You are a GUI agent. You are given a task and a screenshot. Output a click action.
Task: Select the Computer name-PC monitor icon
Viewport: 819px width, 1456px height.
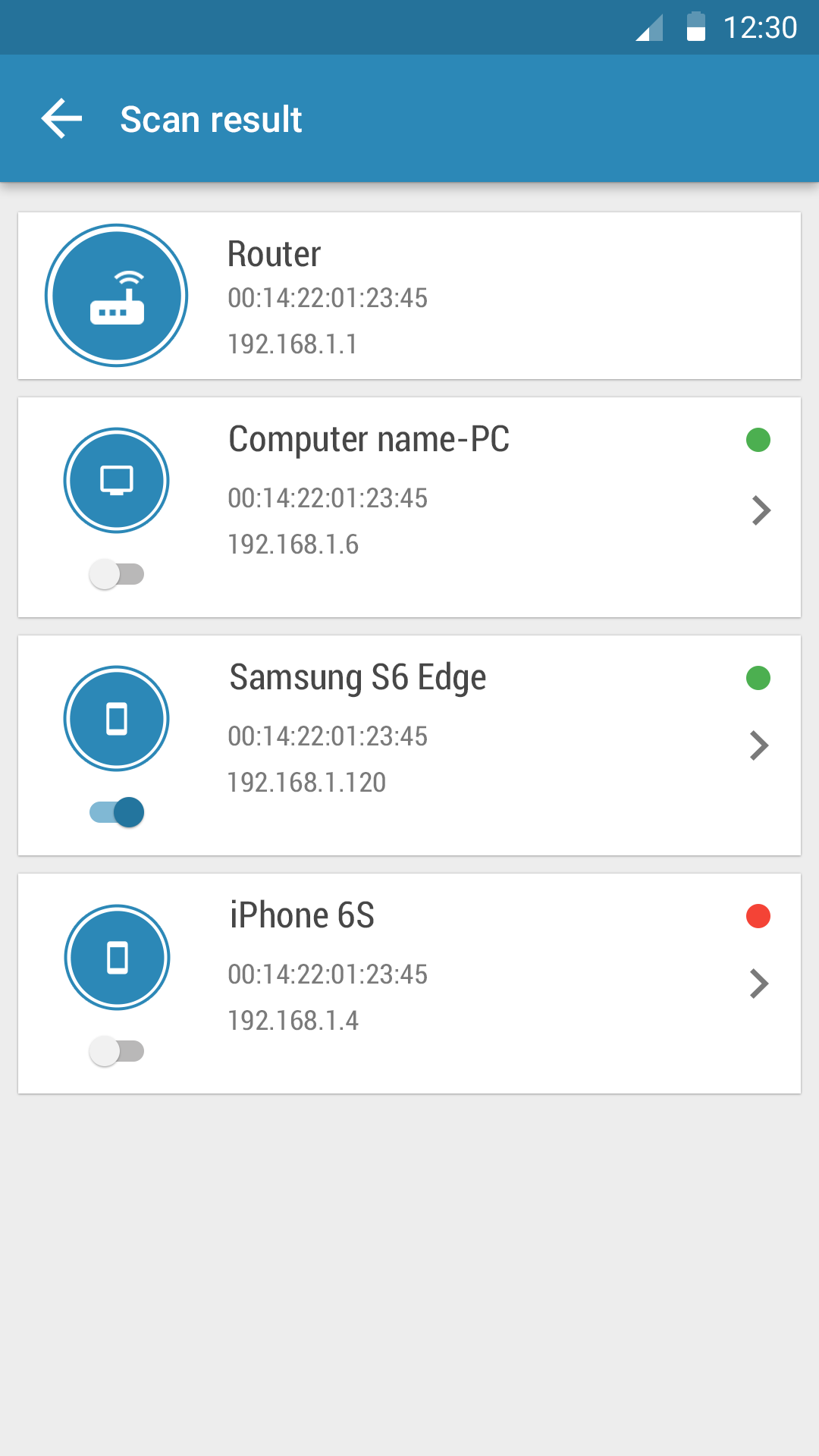pyautogui.click(x=116, y=480)
